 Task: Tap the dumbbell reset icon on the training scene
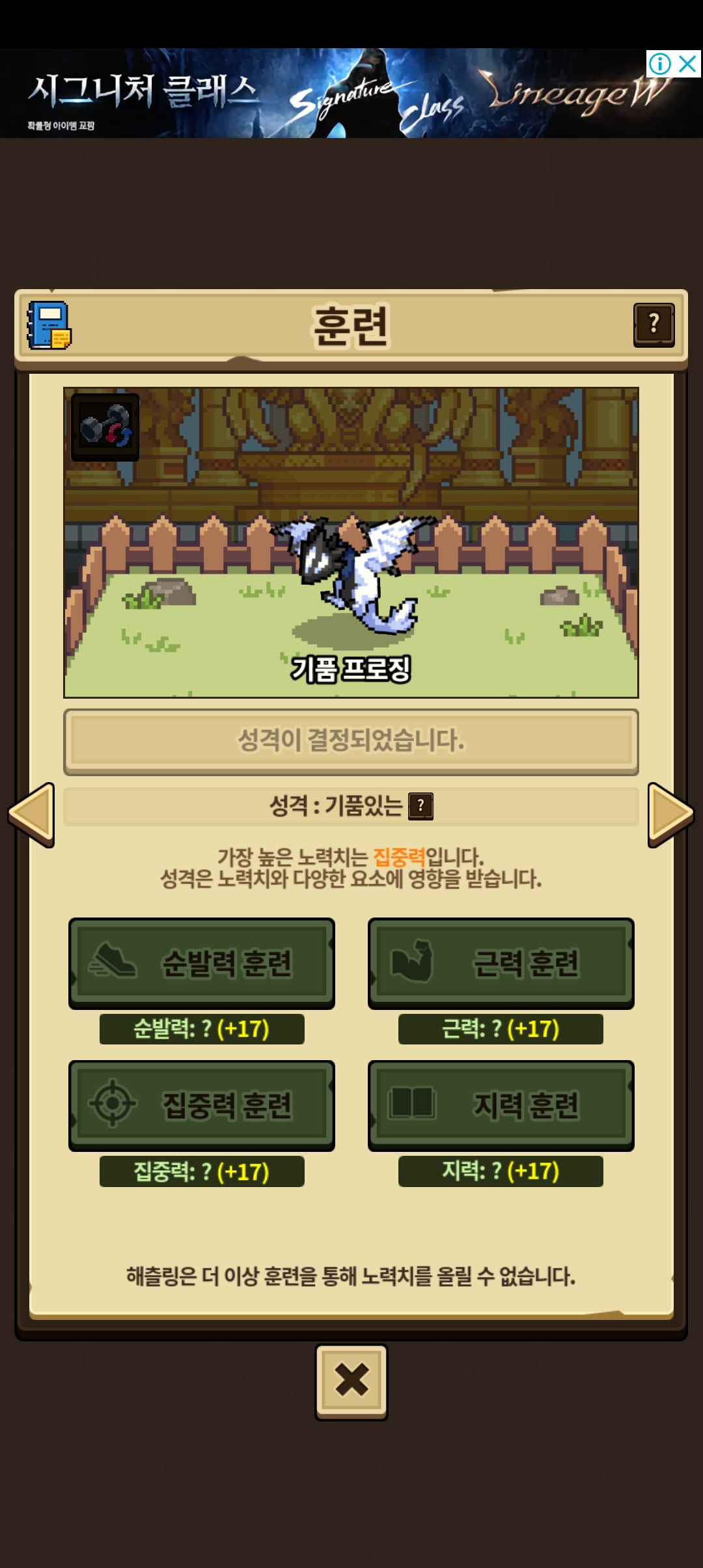pos(105,427)
